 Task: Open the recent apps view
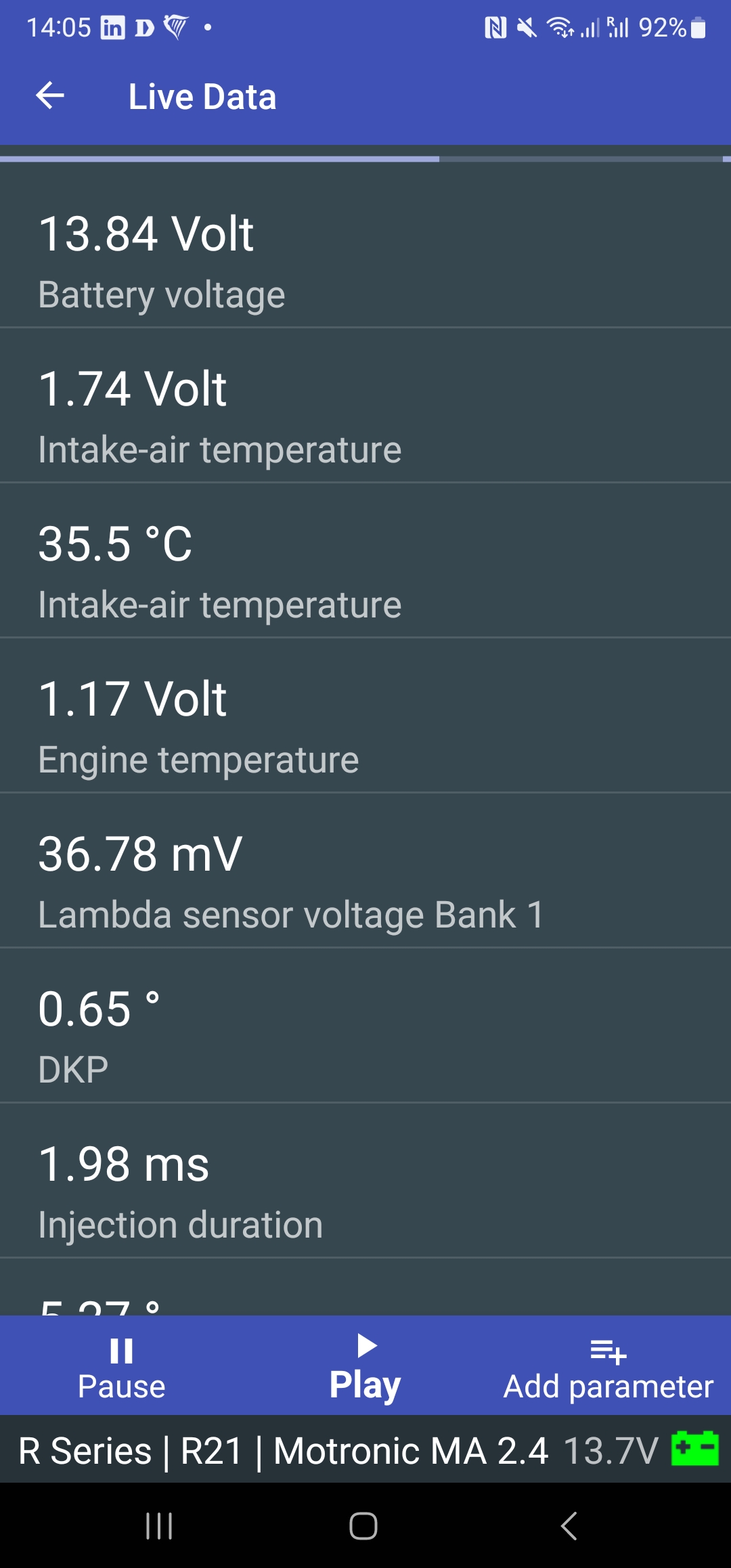(x=159, y=1526)
